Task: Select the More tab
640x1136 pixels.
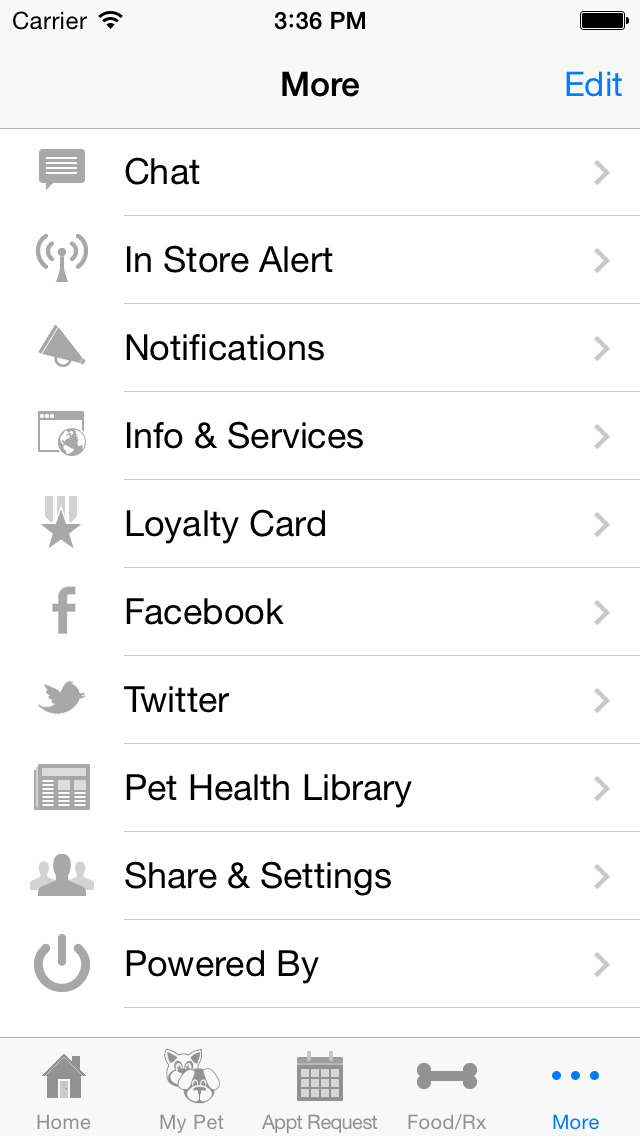Action: pos(575,1089)
